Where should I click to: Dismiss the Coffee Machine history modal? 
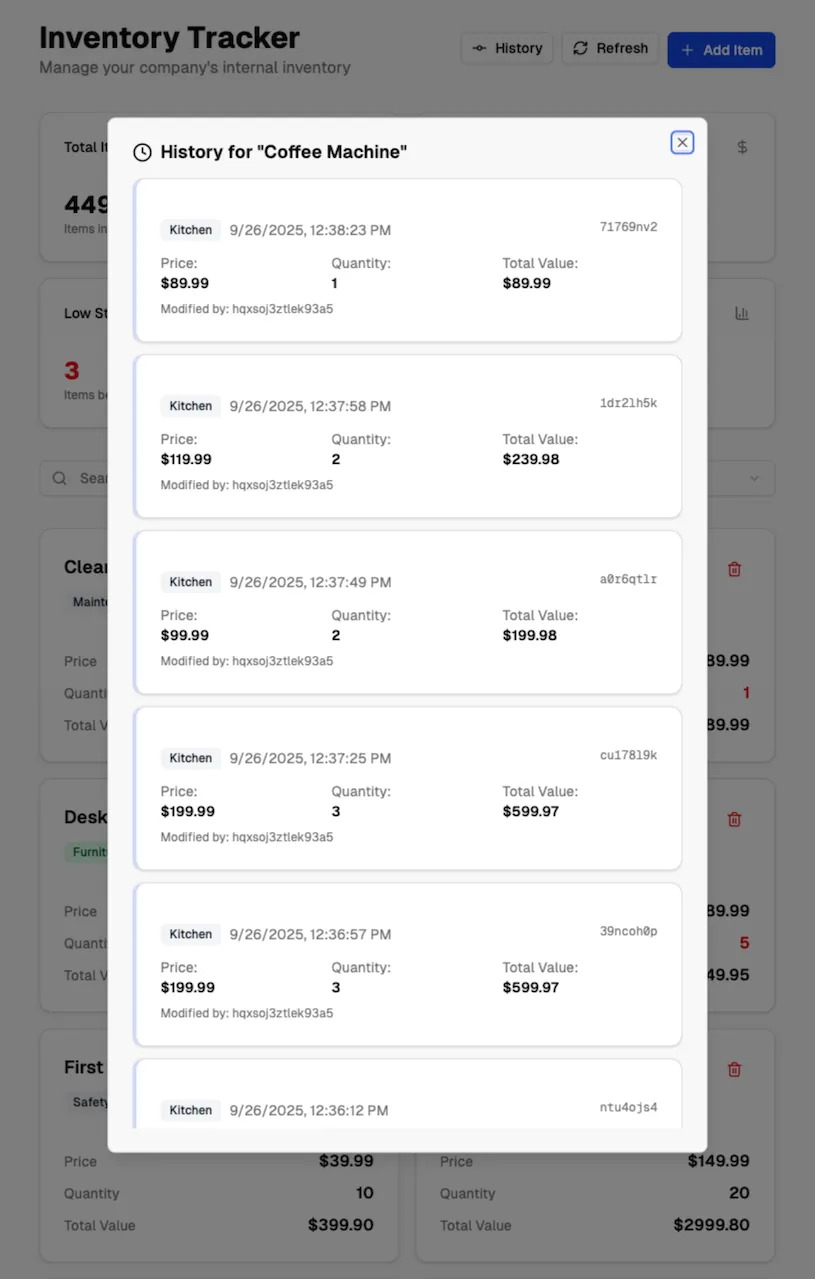click(x=682, y=142)
